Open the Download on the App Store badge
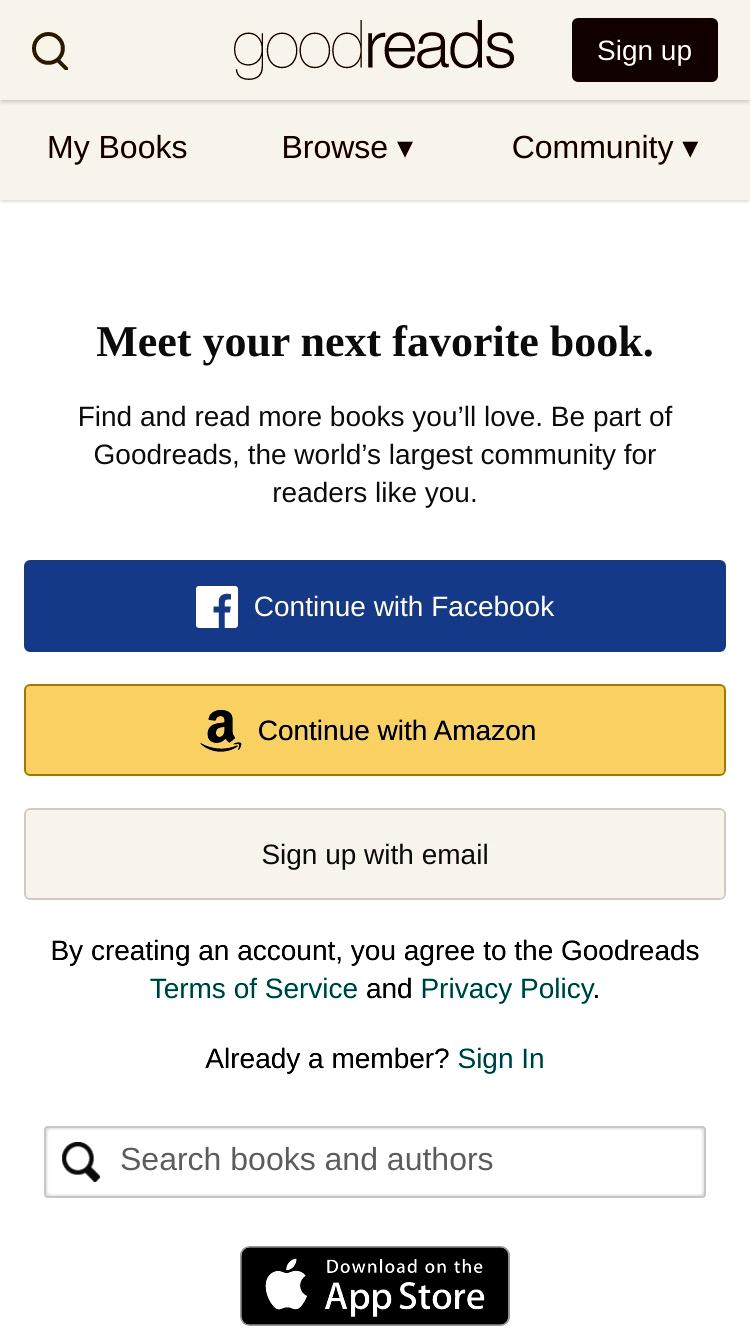The width and height of the screenshot is (750, 1334). (x=375, y=1286)
